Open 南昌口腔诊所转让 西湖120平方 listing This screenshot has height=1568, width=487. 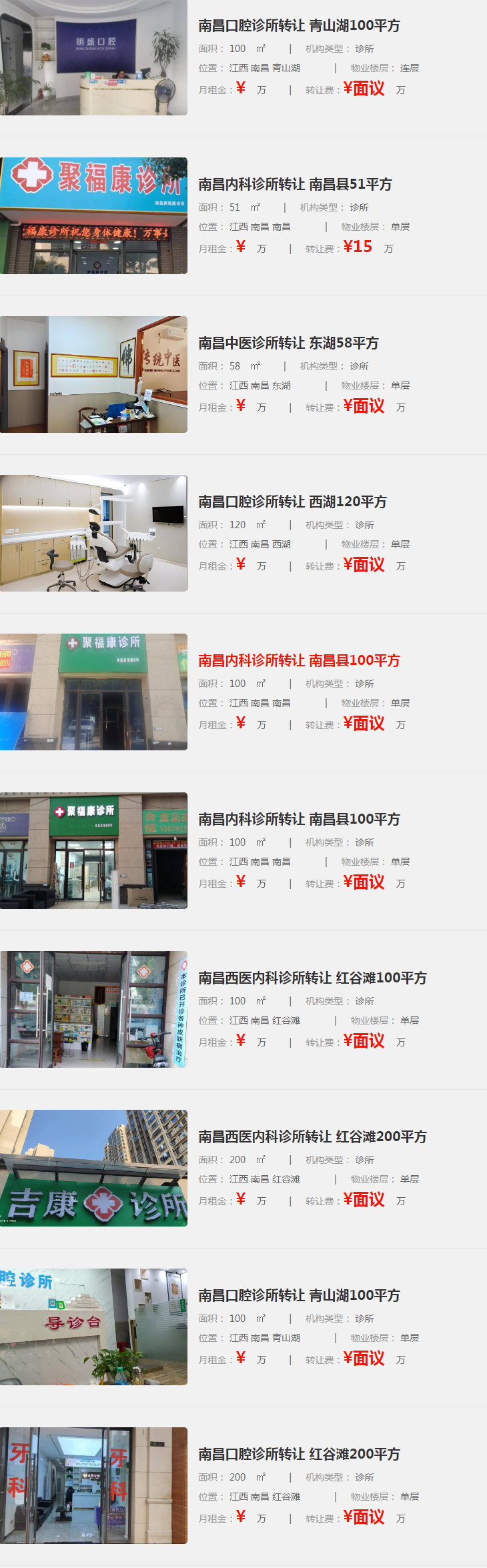tap(292, 502)
